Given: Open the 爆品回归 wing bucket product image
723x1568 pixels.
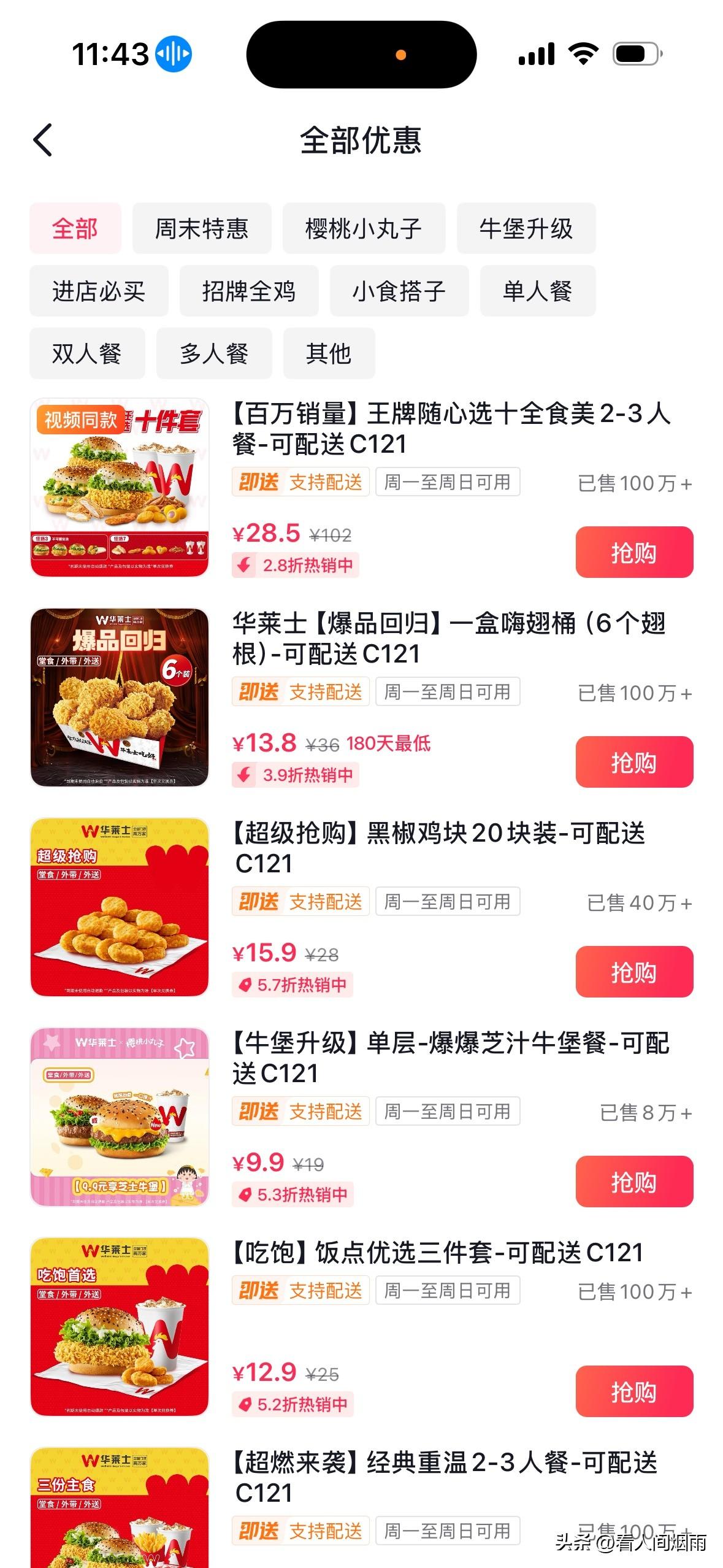Looking at the screenshot, I should click(120, 698).
